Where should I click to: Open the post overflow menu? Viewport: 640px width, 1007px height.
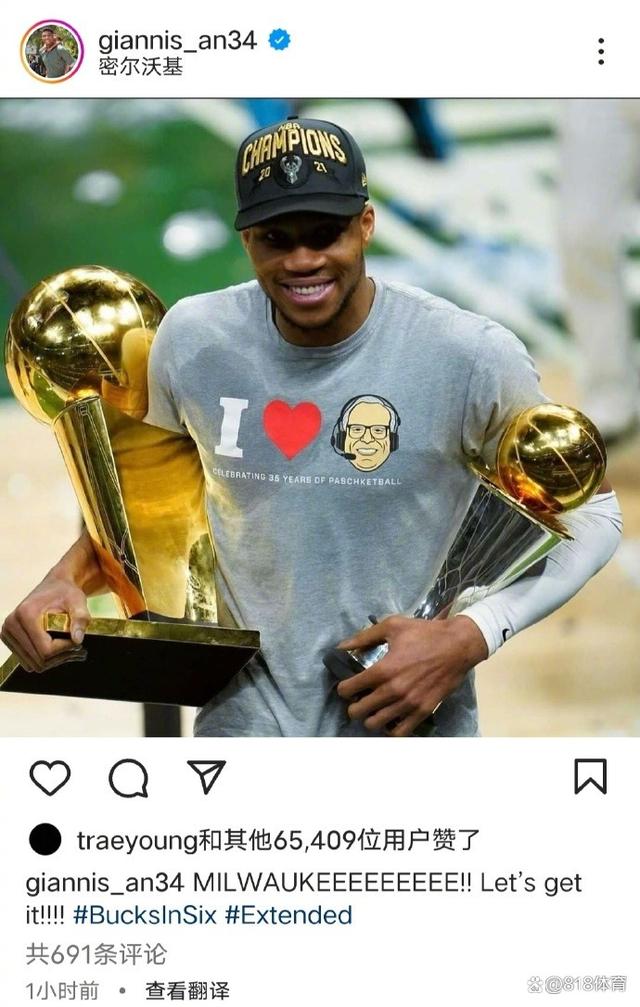600,51
